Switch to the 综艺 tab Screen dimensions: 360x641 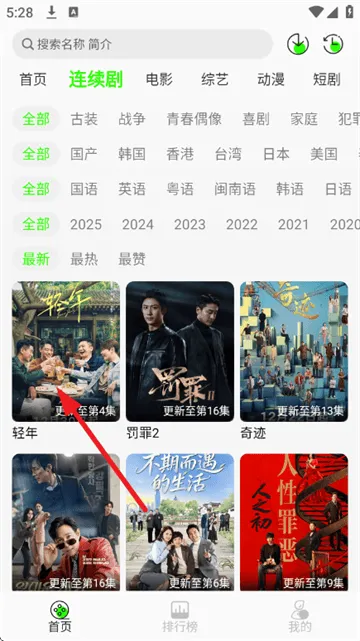coord(215,79)
